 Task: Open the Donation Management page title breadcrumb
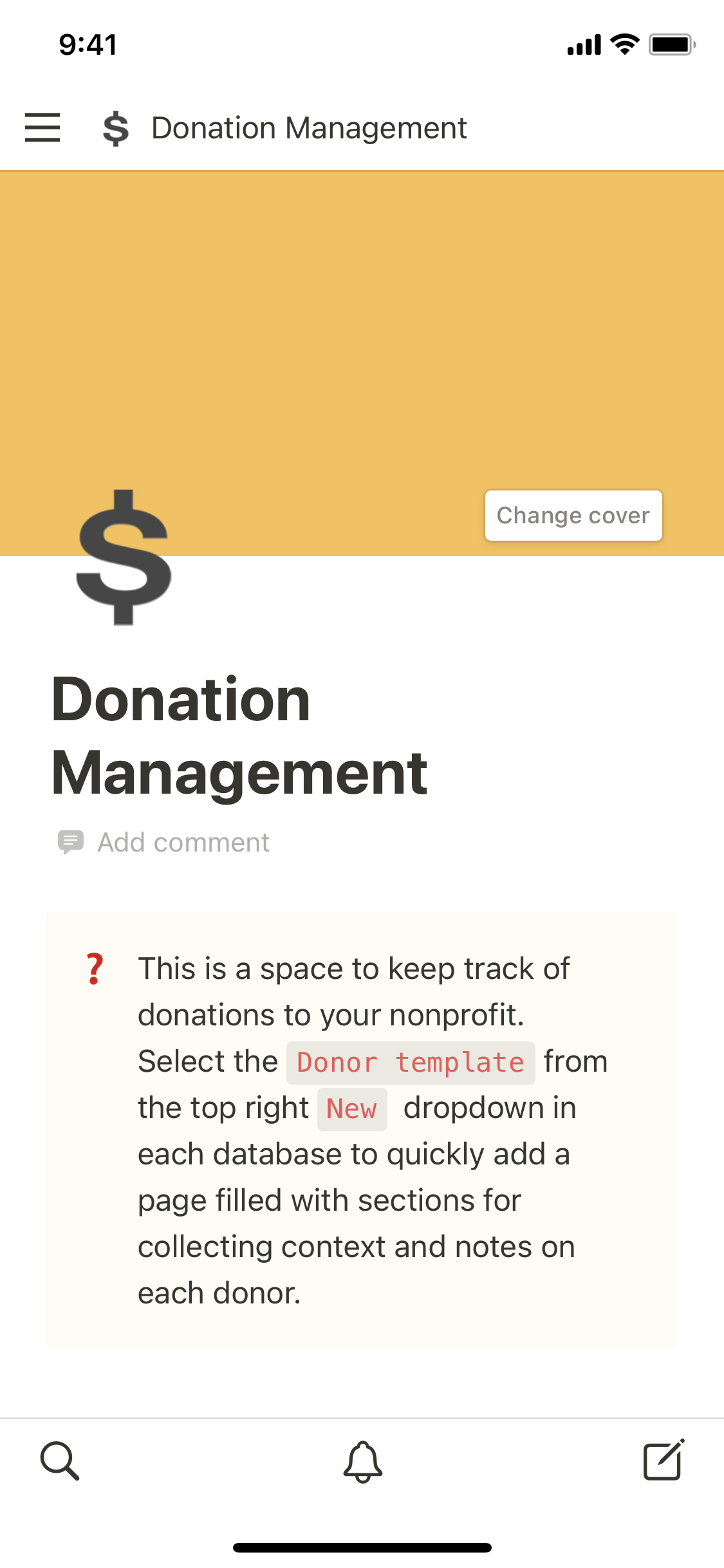[309, 127]
